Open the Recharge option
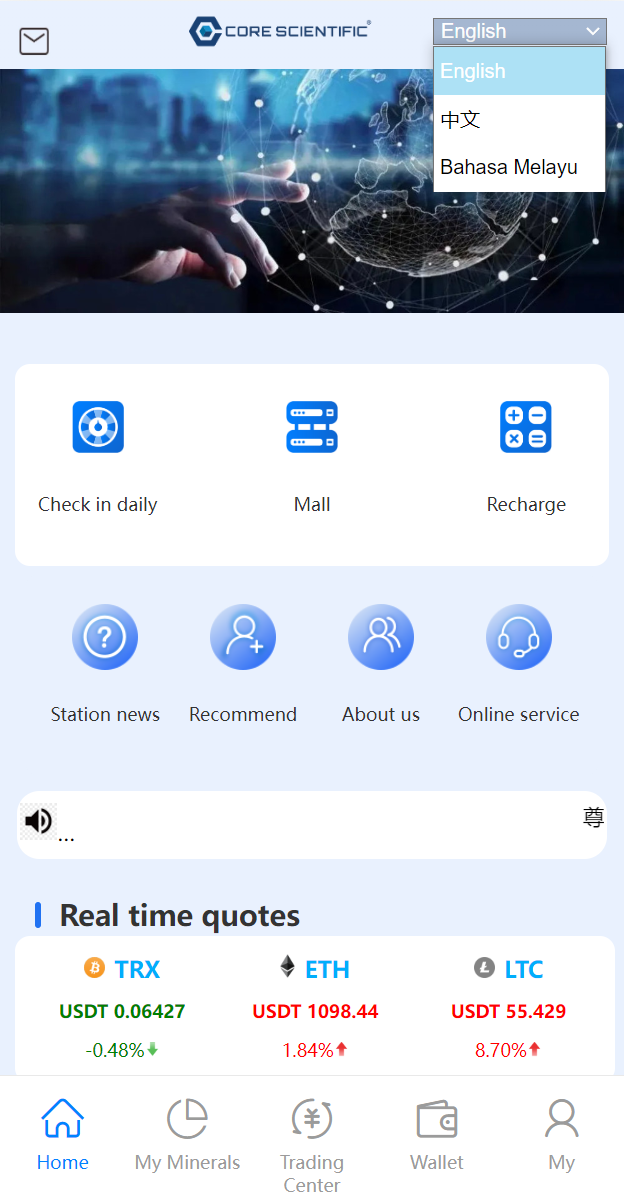This screenshot has width=624, height=1197. click(x=526, y=457)
